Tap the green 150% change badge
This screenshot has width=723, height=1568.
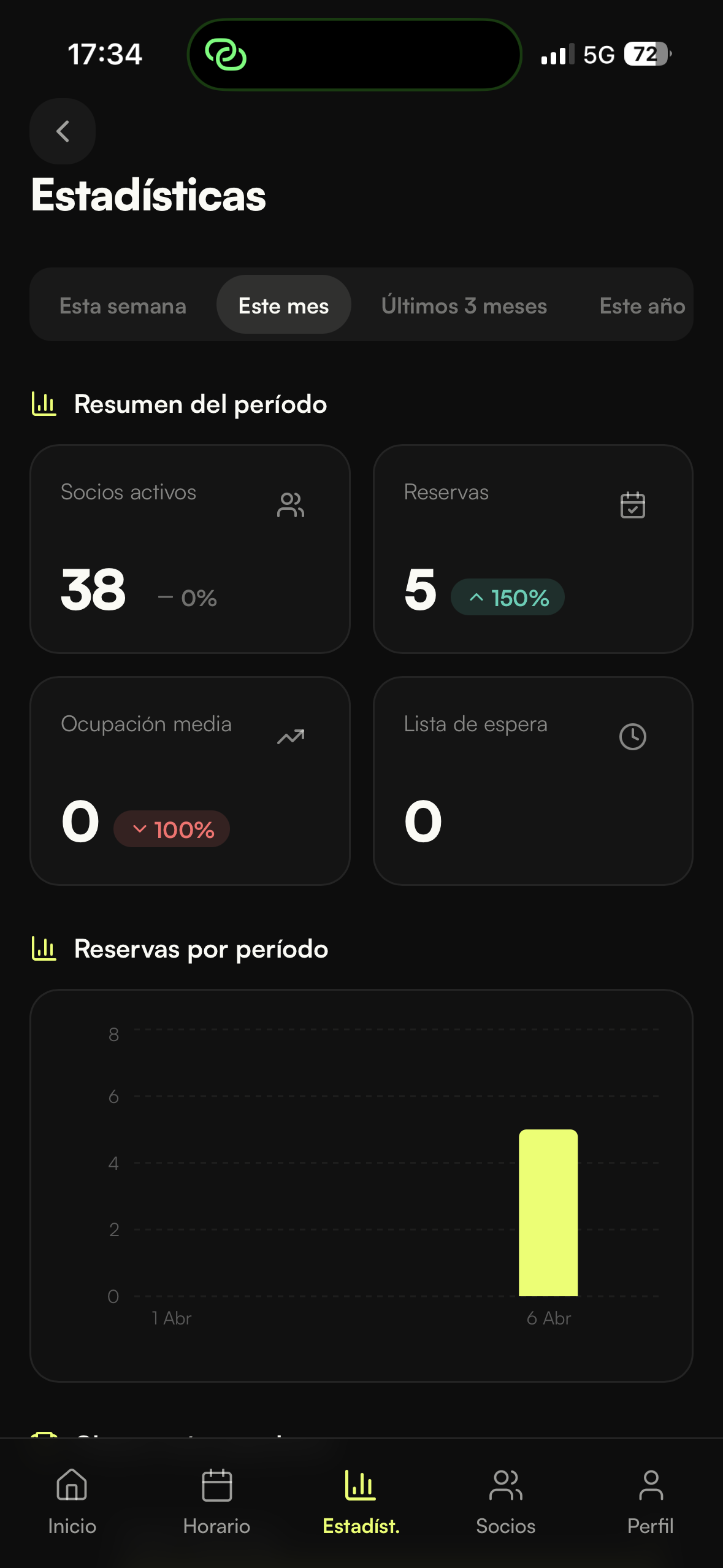[507, 596]
